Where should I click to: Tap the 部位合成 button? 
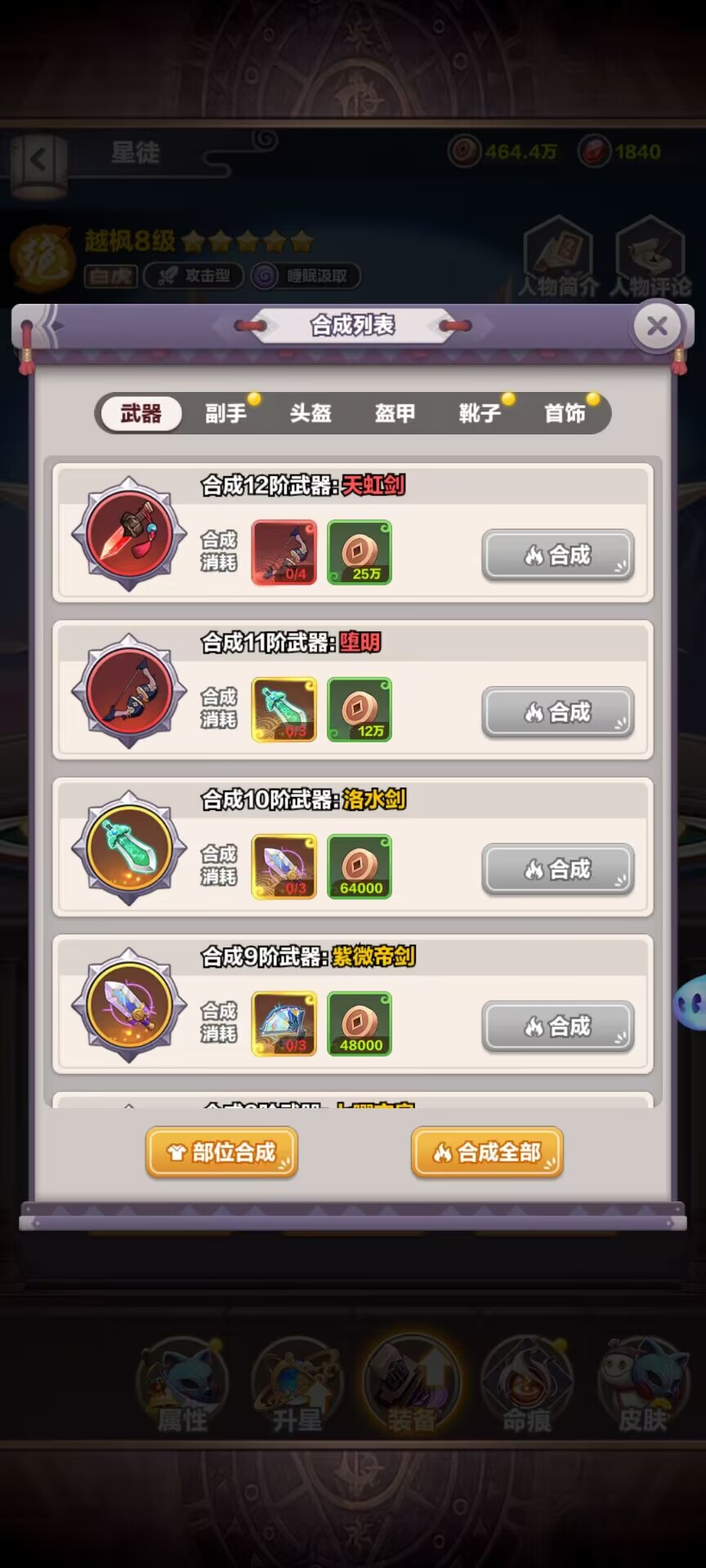coord(221,1152)
